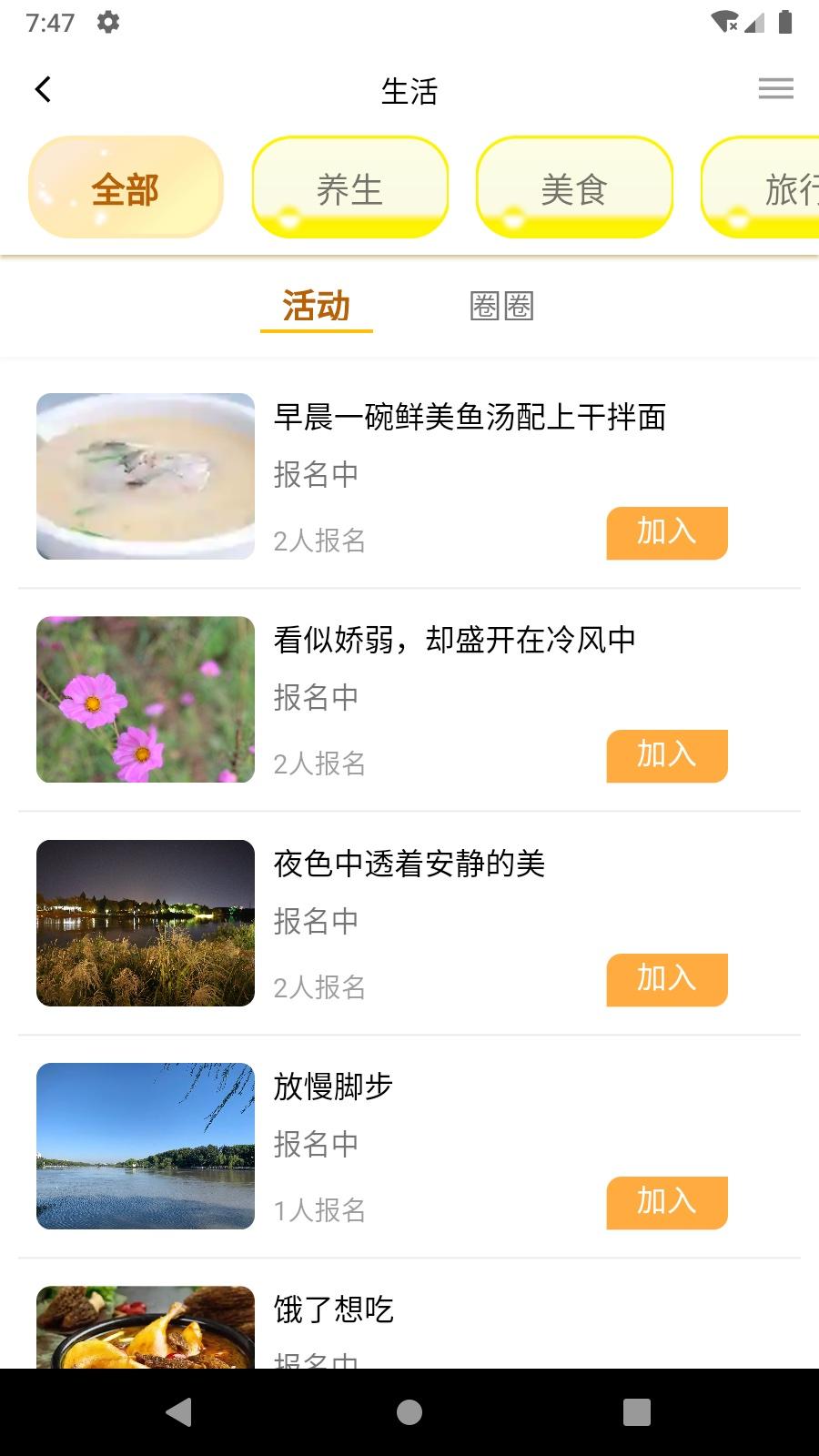The height and width of the screenshot is (1456, 819).
Task: Open the pink flower activity photo
Action: click(x=146, y=699)
